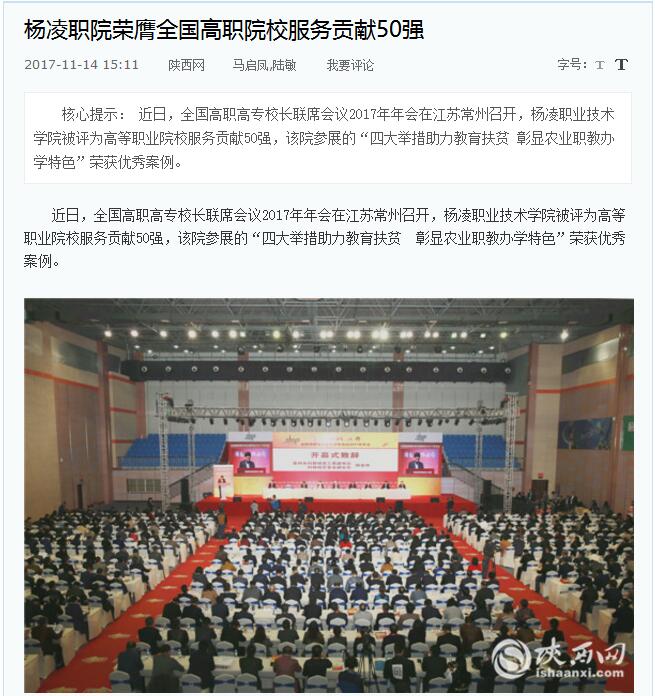The height and width of the screenshot is (696, 655).
Task: Open the 陕西网 source link
Action: tap(186, 65)
